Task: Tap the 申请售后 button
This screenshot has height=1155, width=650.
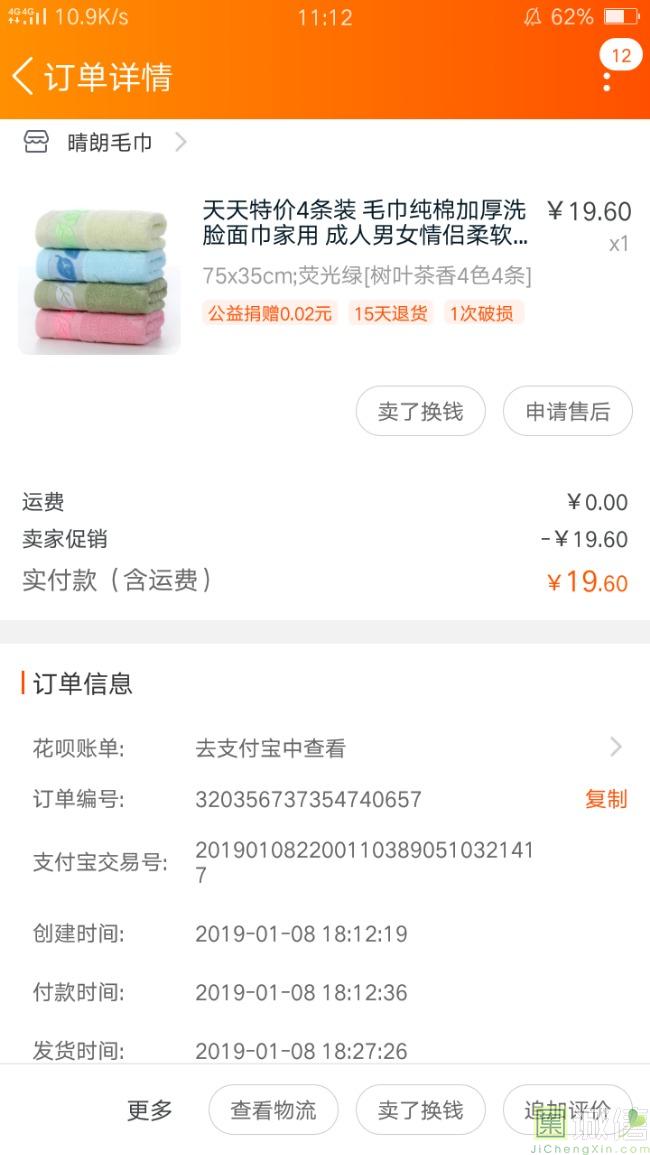Action: 567,411
